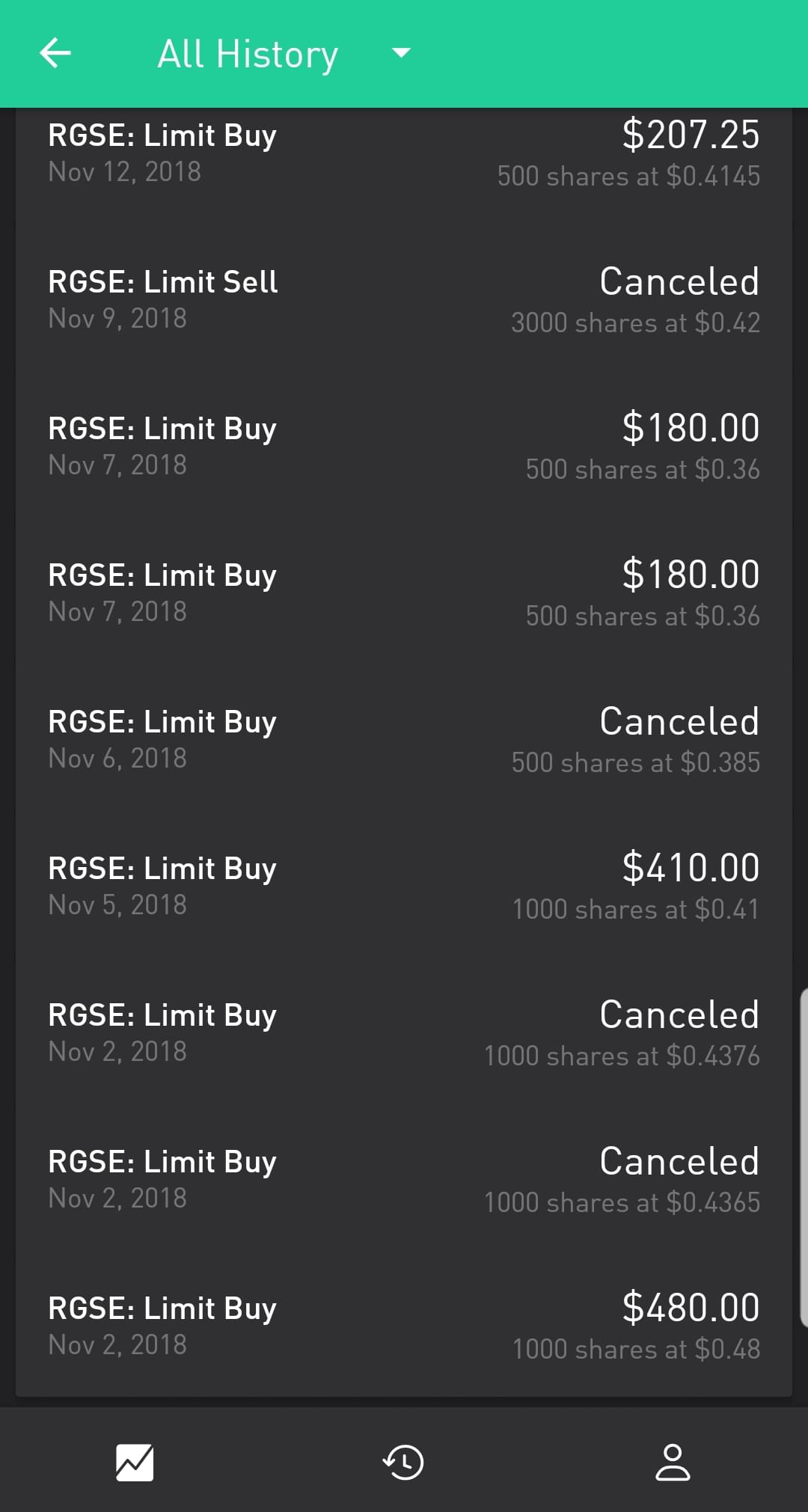This screenshot has height=1512, width=808.
Task: Expand the All History filter dropdown
Action: click(401, 53)
